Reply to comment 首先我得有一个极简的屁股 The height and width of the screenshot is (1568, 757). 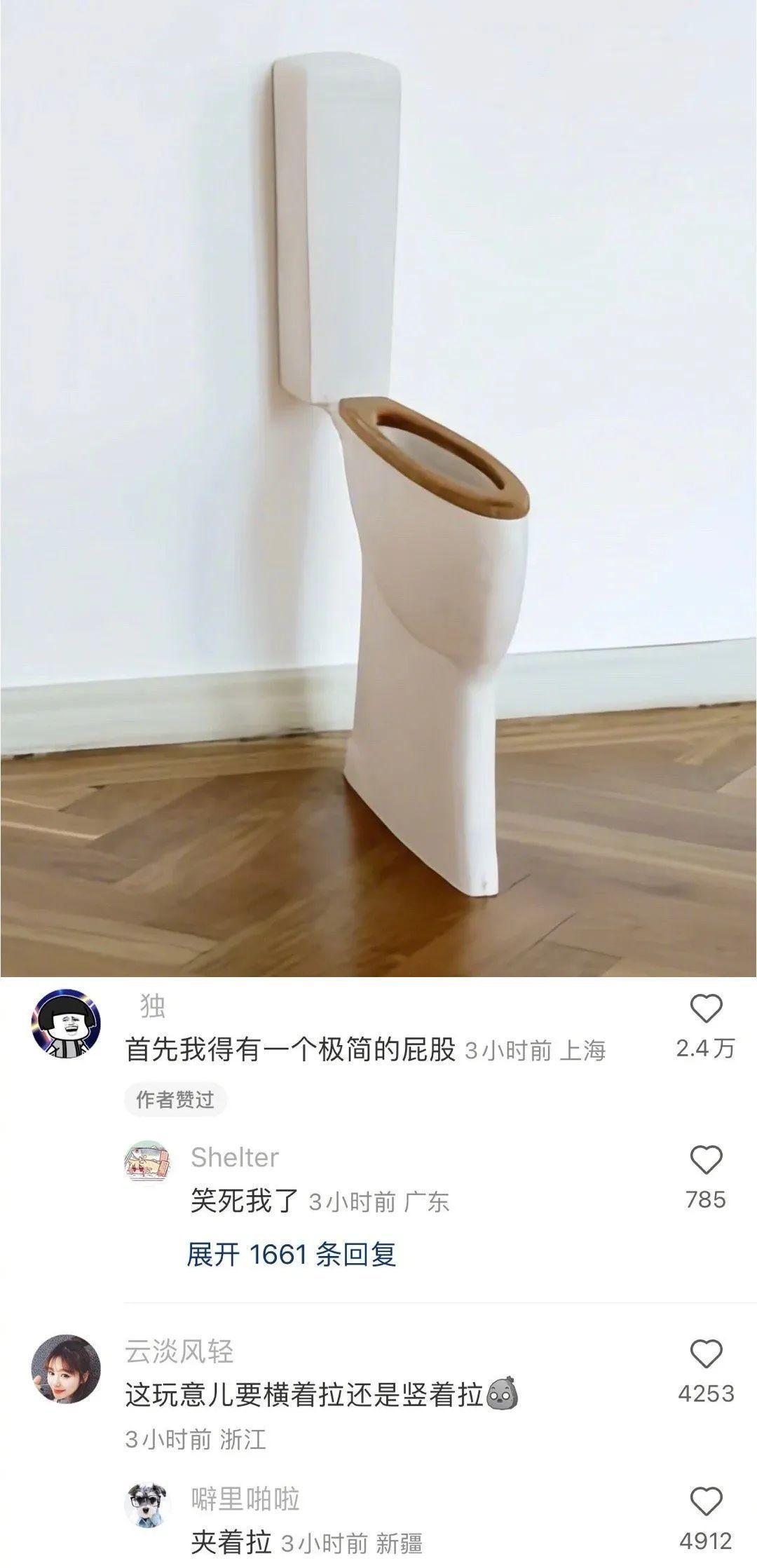click(x=290, y=1050)
